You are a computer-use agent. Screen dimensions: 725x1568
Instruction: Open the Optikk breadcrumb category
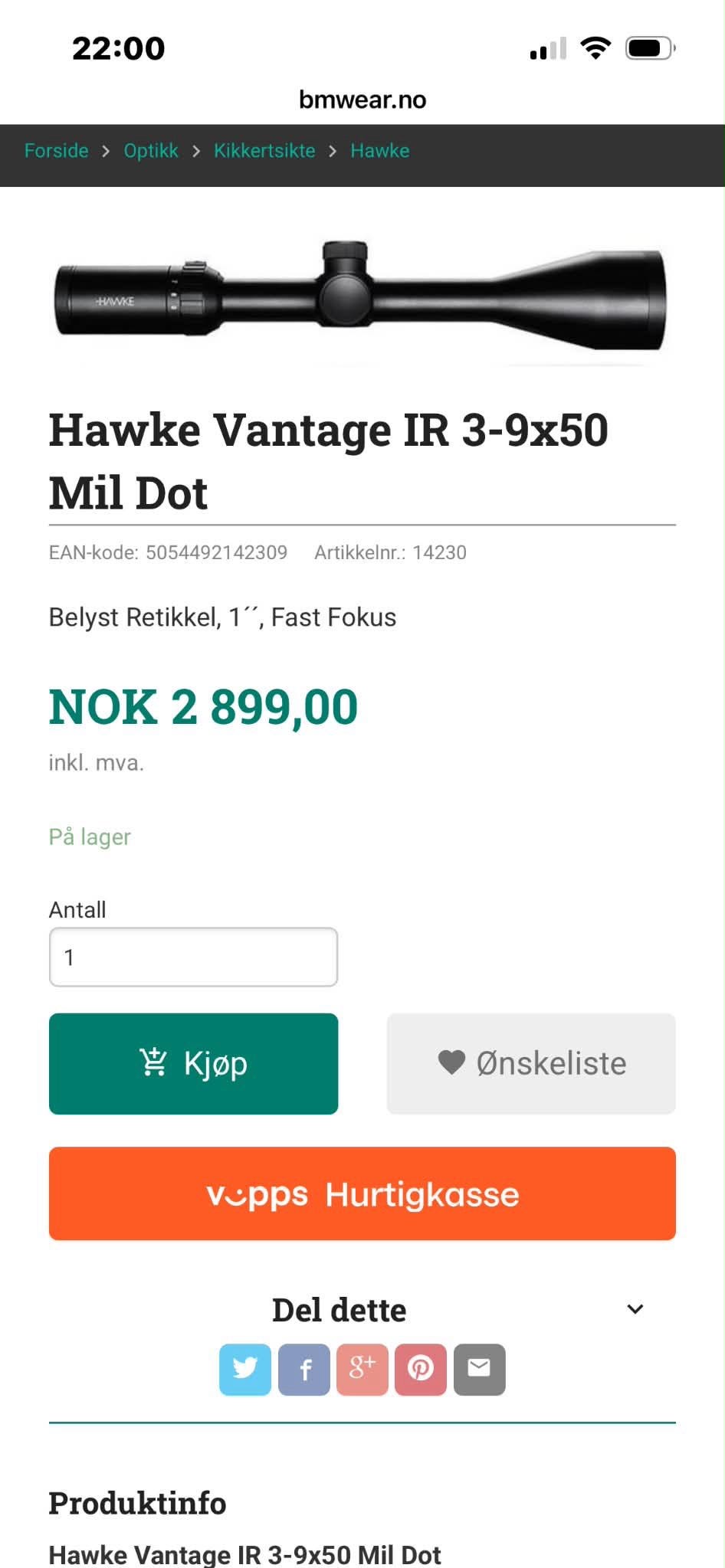pyautogui.click(x=151, y=151)
